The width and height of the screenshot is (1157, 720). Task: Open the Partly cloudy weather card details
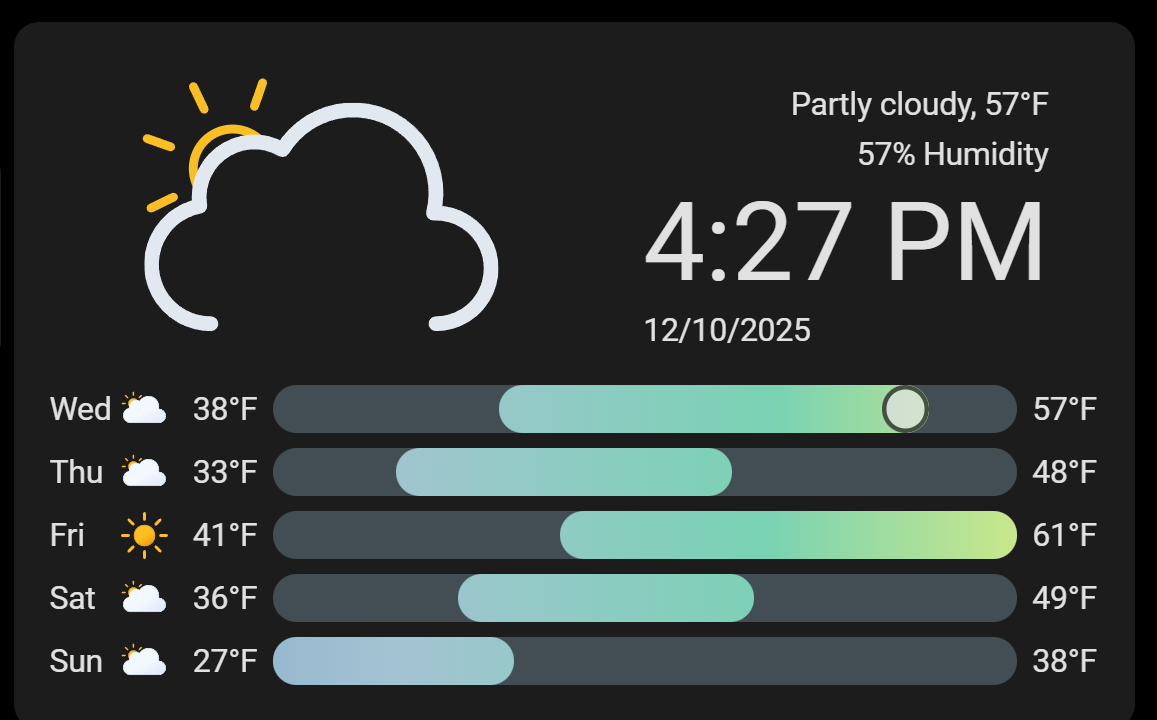pyautogui.click(x=918, y=104)
